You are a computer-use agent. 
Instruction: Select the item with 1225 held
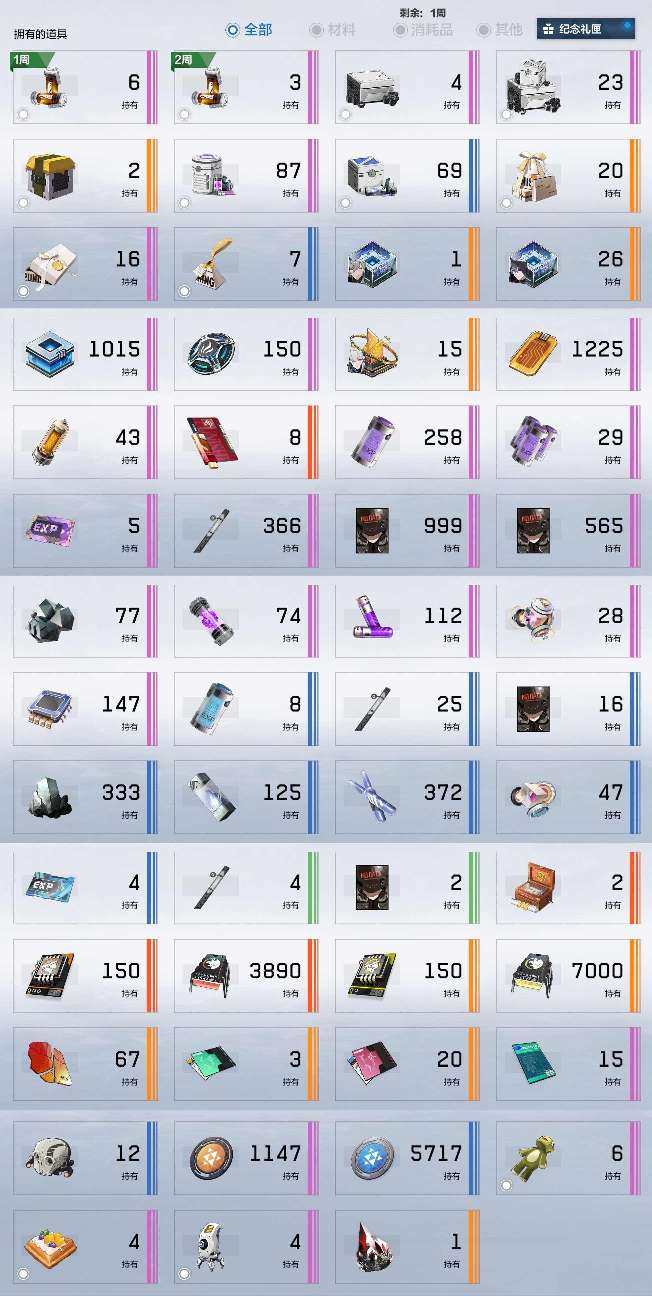(x=567, y=354)
